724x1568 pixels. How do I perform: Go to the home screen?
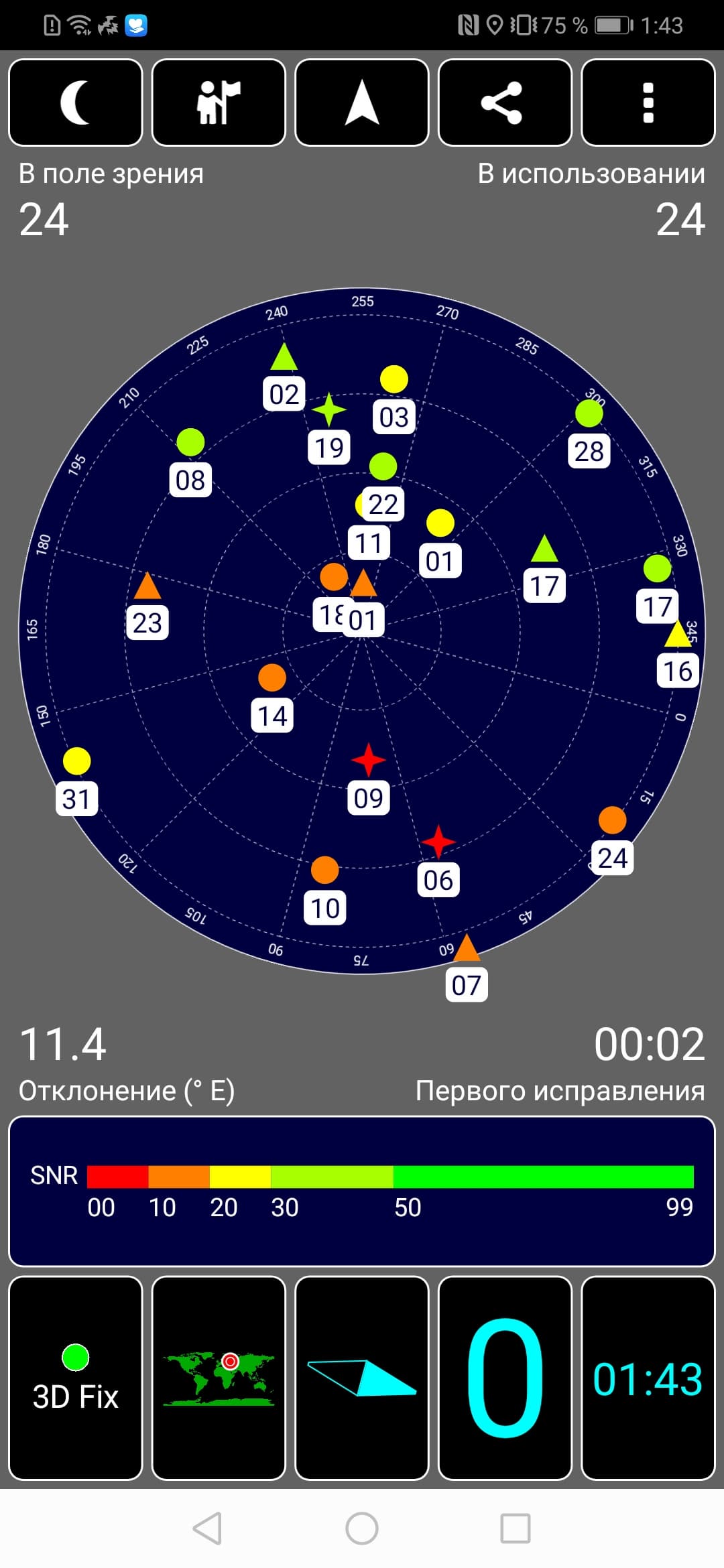(362, 1528)
